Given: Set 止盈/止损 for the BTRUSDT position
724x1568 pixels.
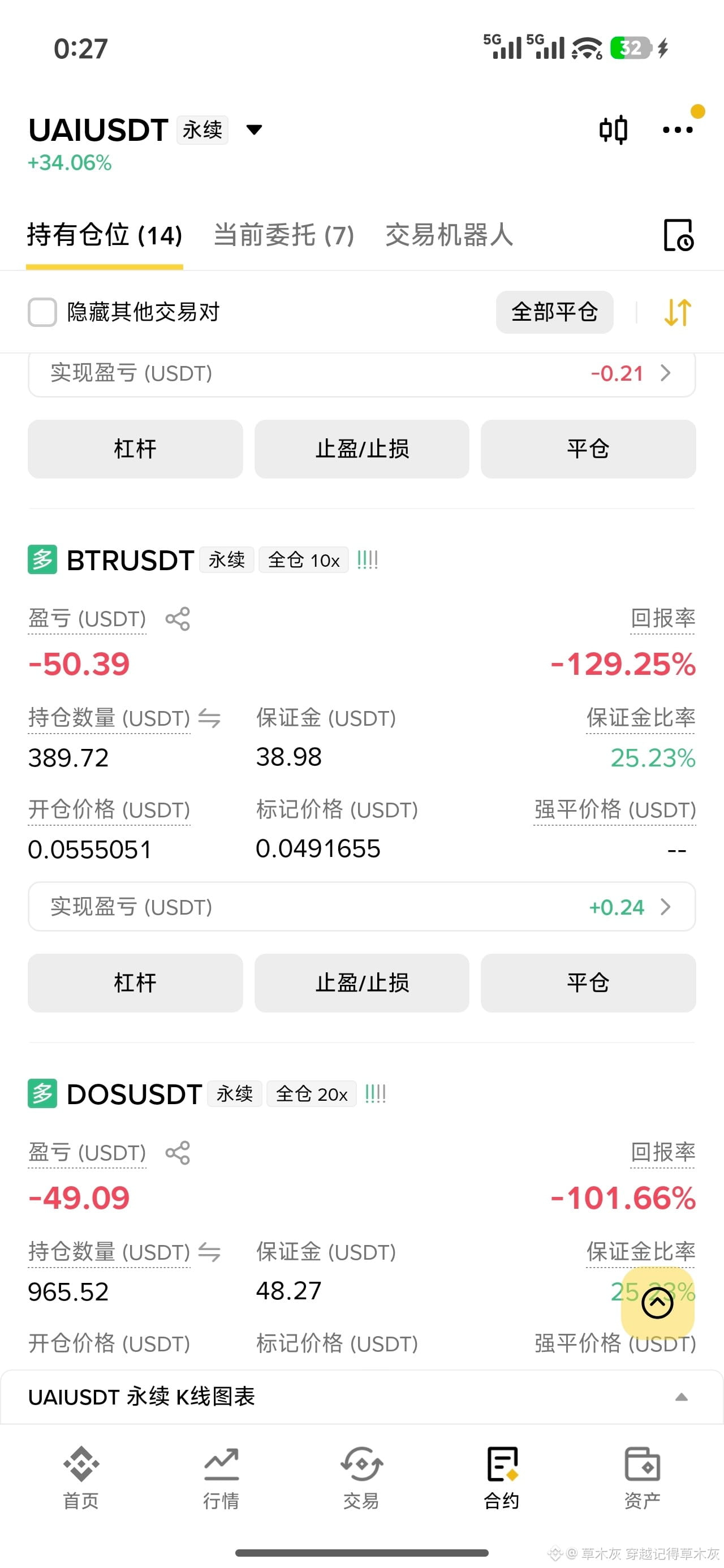Looking at the screenshot, I should pos(361,983).
